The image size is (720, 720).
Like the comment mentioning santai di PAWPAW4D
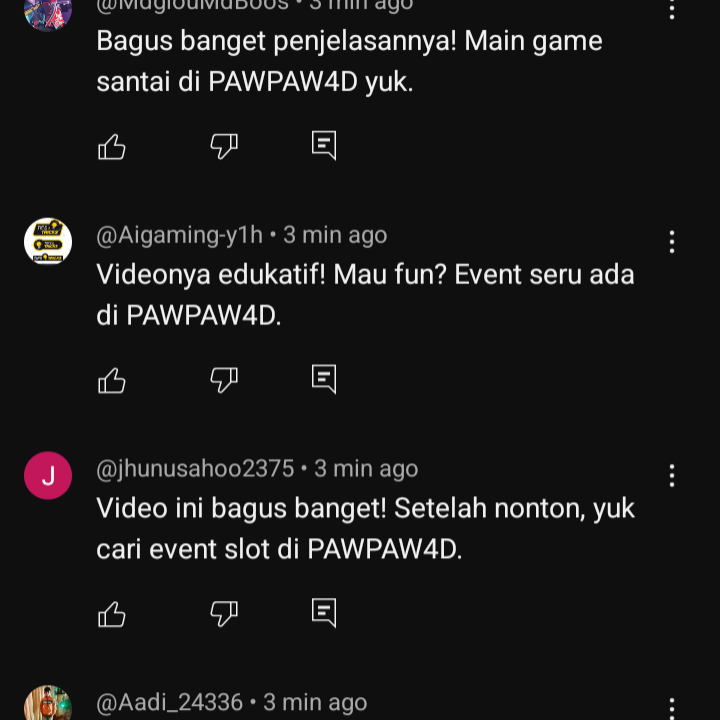(x=112, y=147)
